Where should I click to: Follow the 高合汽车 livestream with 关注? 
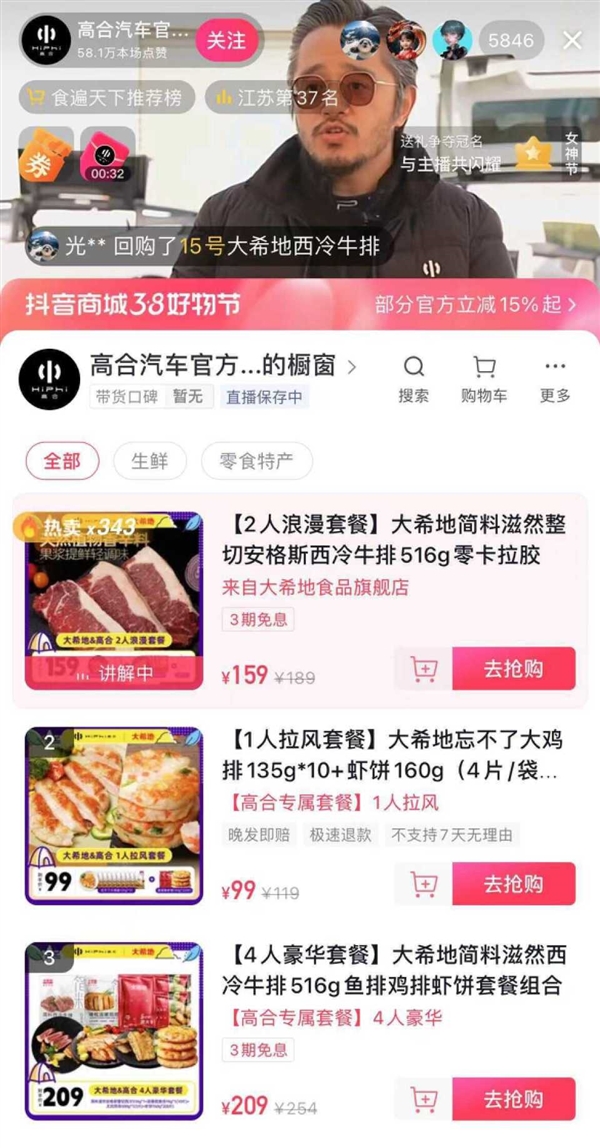[x=226, y=41]
